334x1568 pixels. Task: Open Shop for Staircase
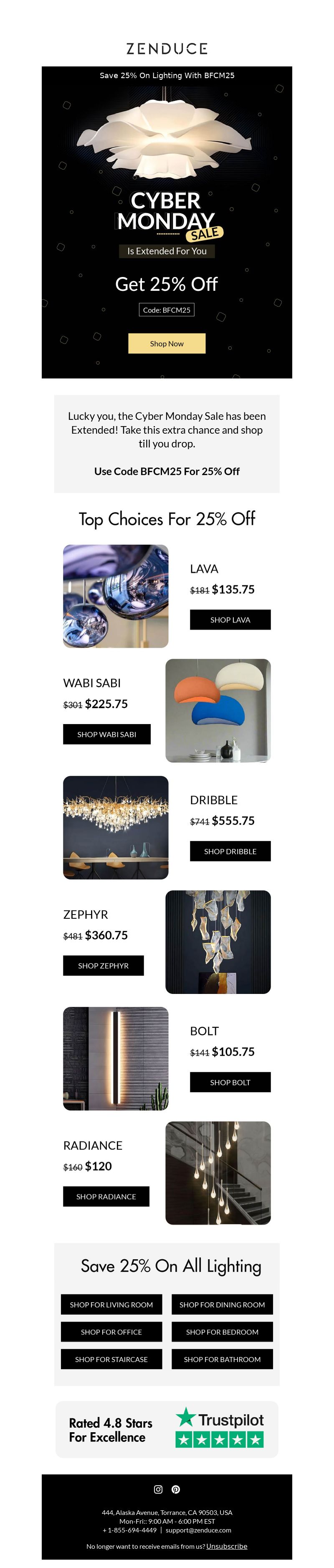[111, 1359]
